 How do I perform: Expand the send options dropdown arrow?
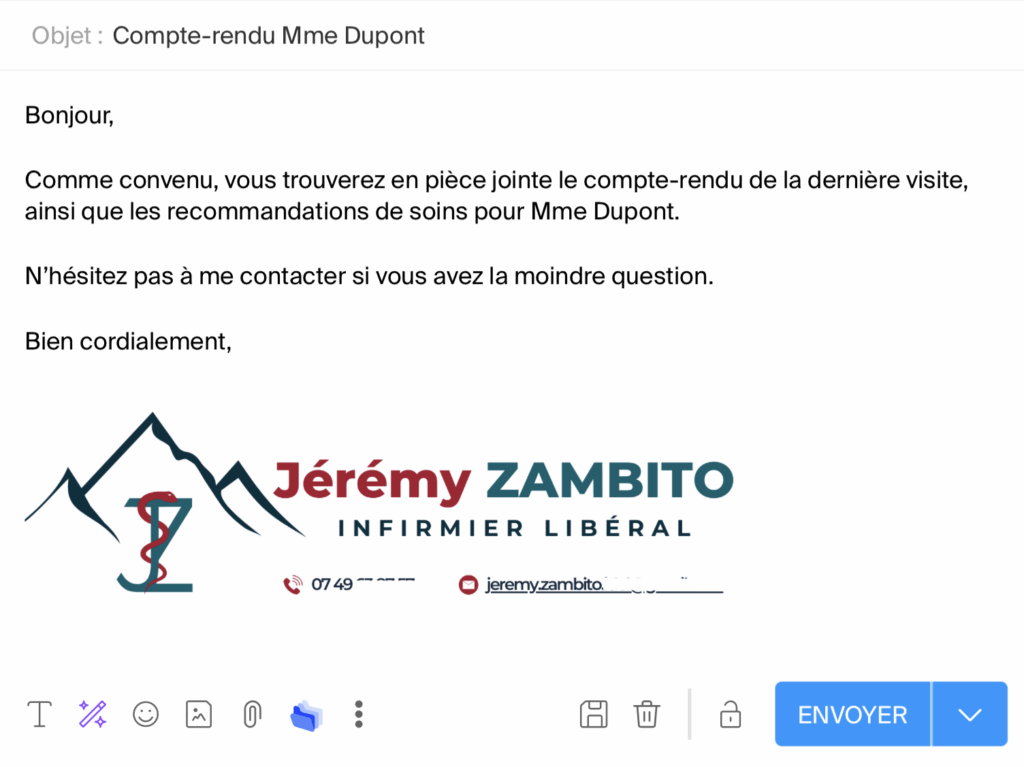click(969, 714)
